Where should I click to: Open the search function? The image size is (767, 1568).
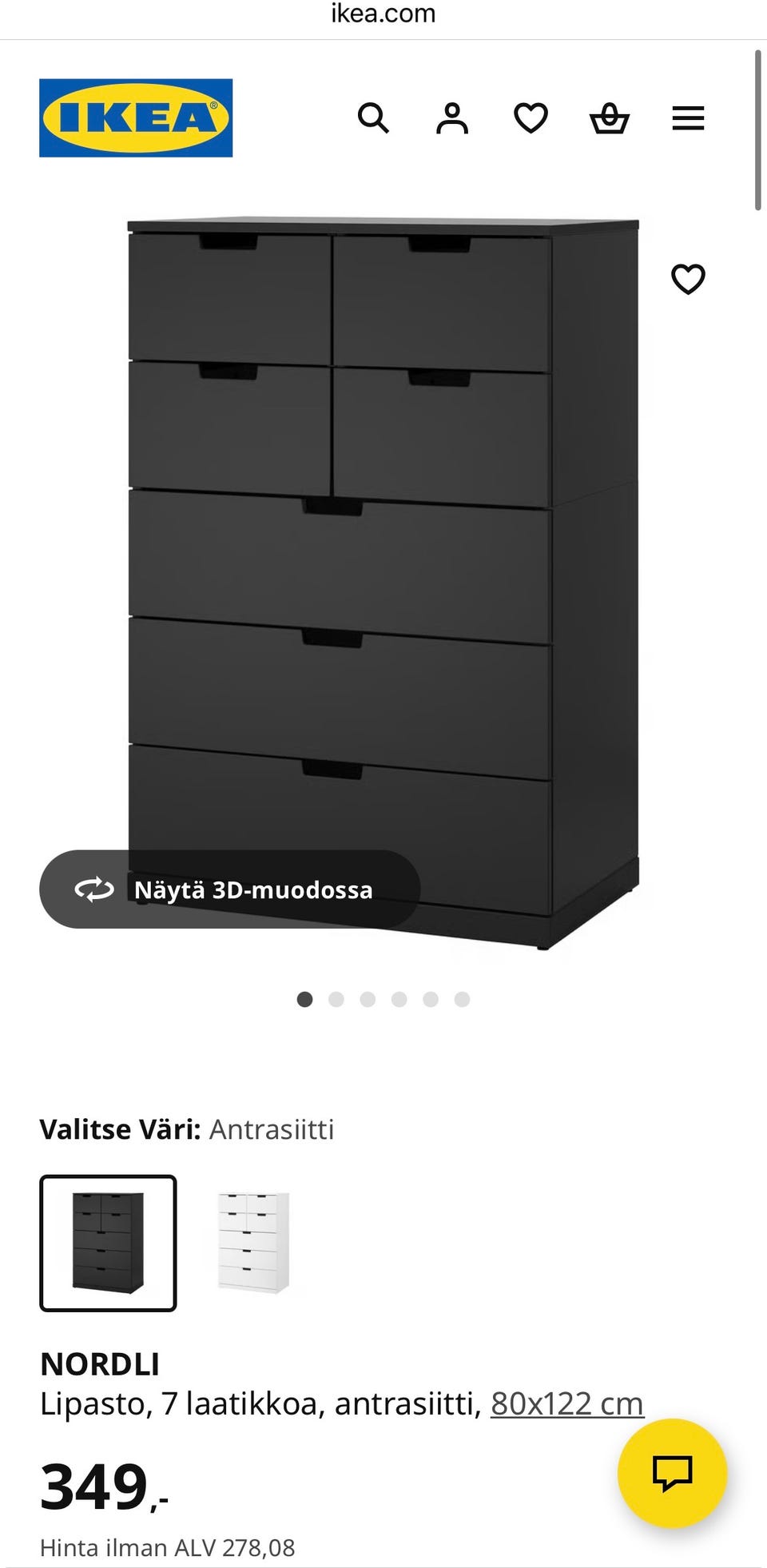coord(374,118)
